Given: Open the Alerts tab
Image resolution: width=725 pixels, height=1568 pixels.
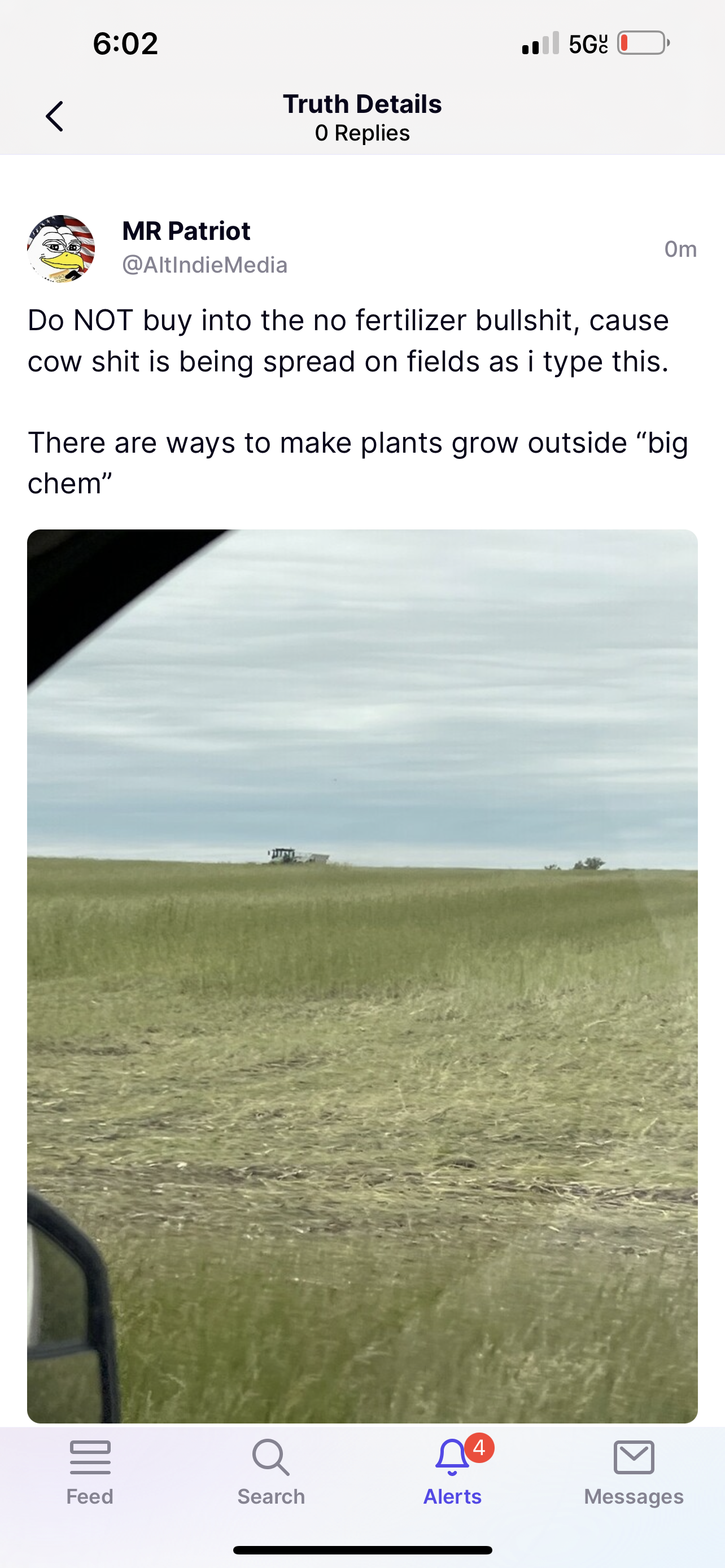Looking at the screenshot, I should [453, 1472].
